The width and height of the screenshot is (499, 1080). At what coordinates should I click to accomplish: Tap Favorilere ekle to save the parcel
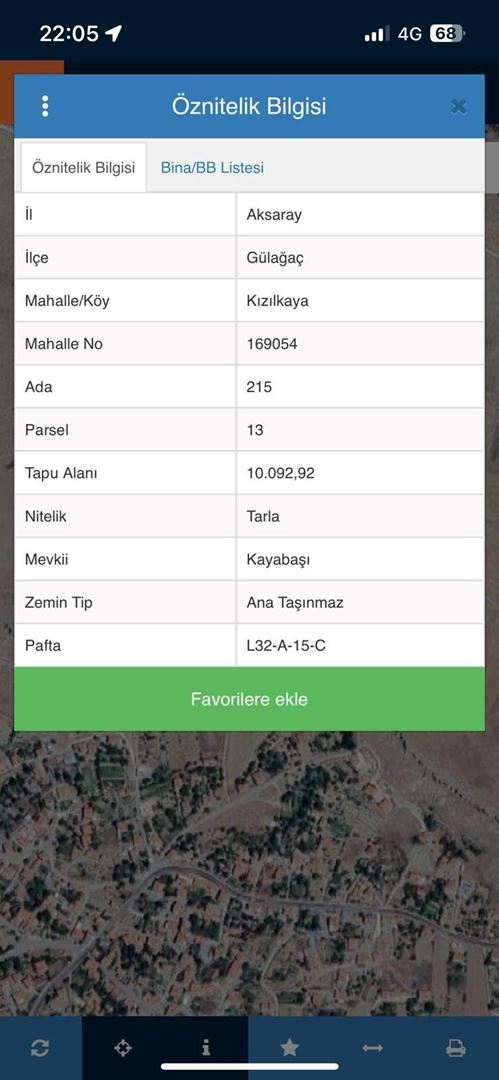click(250, 699)
